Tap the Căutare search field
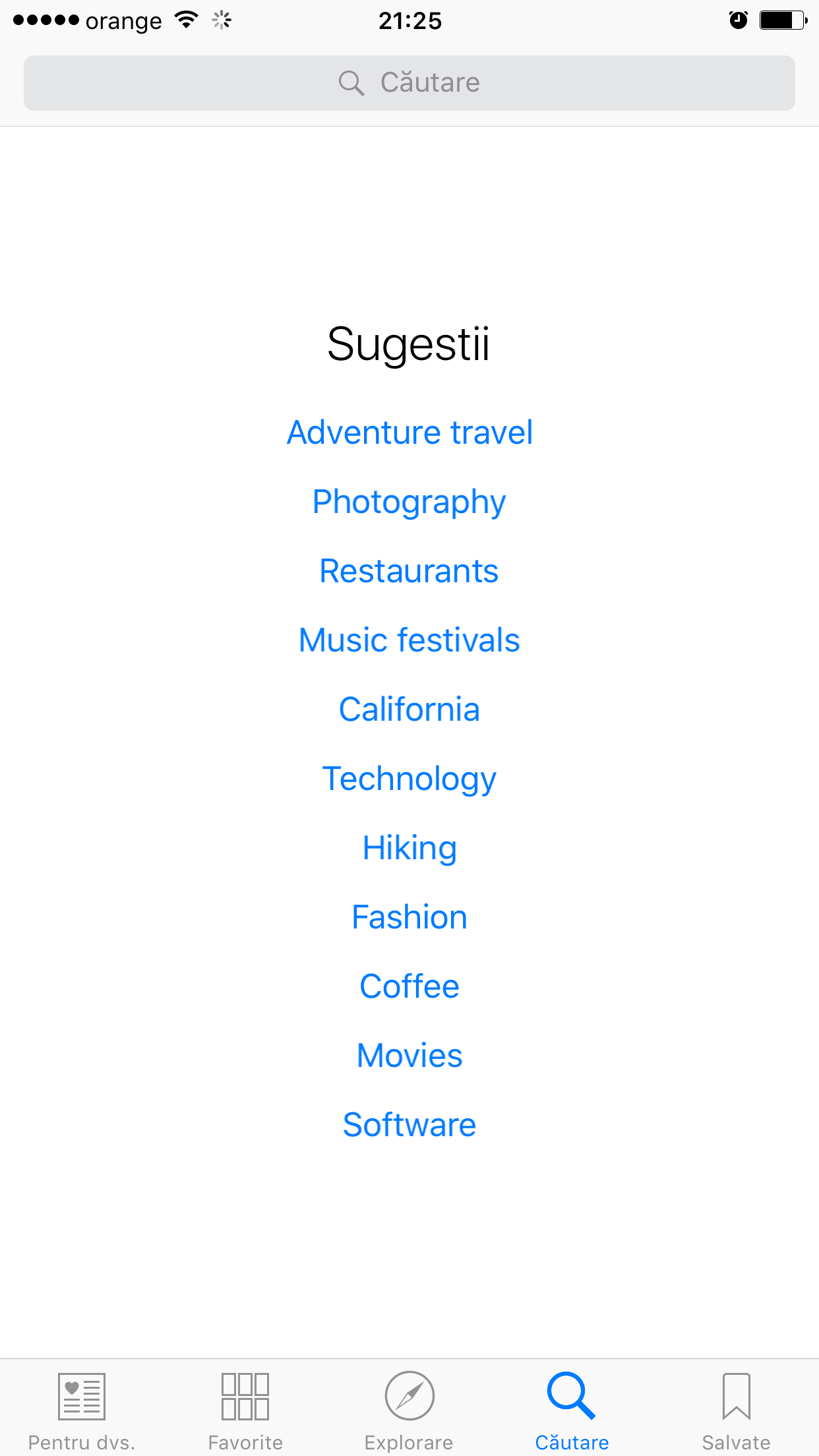This screenshot has height=1456, width=819. click(409, 83)
